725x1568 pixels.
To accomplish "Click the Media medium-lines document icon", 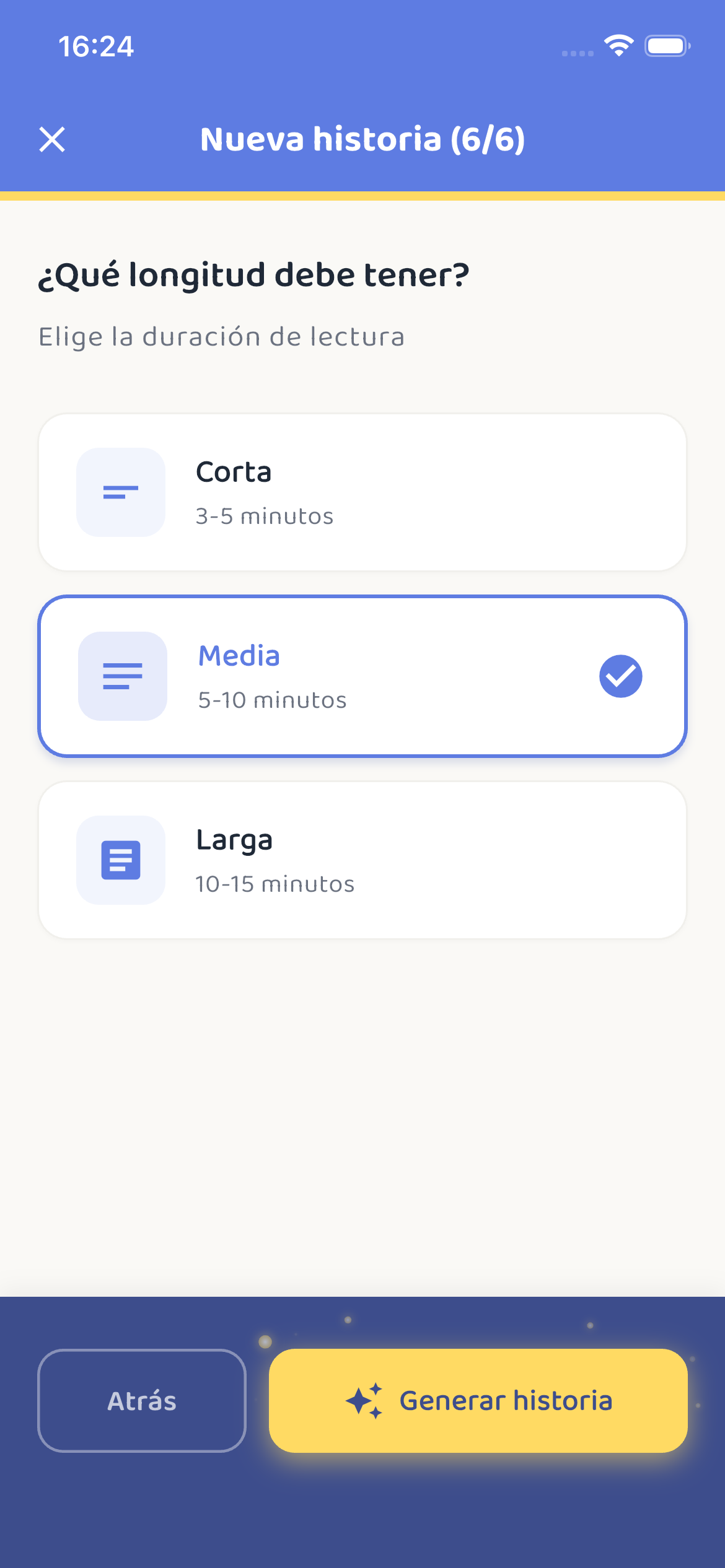I will [121, 676].
